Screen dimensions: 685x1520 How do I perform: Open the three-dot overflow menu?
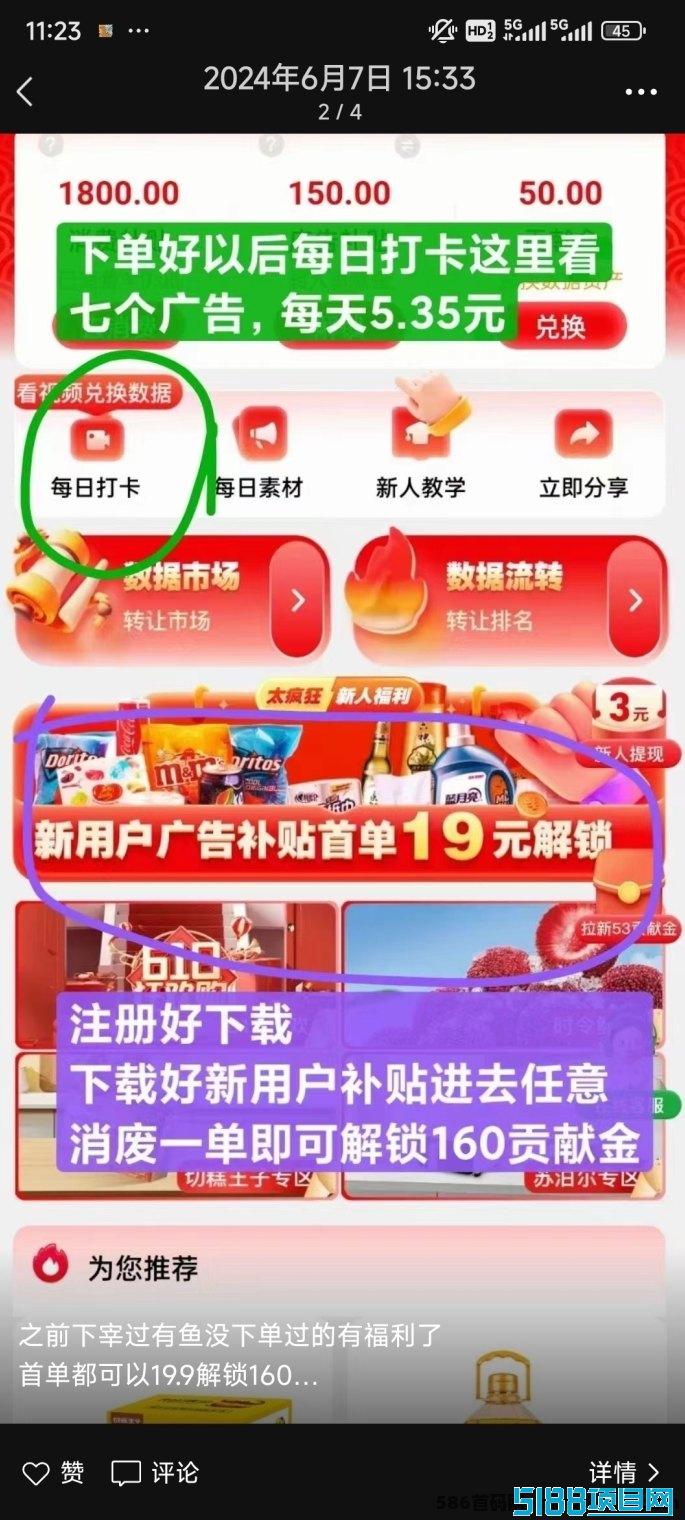[x=641, y=92]
